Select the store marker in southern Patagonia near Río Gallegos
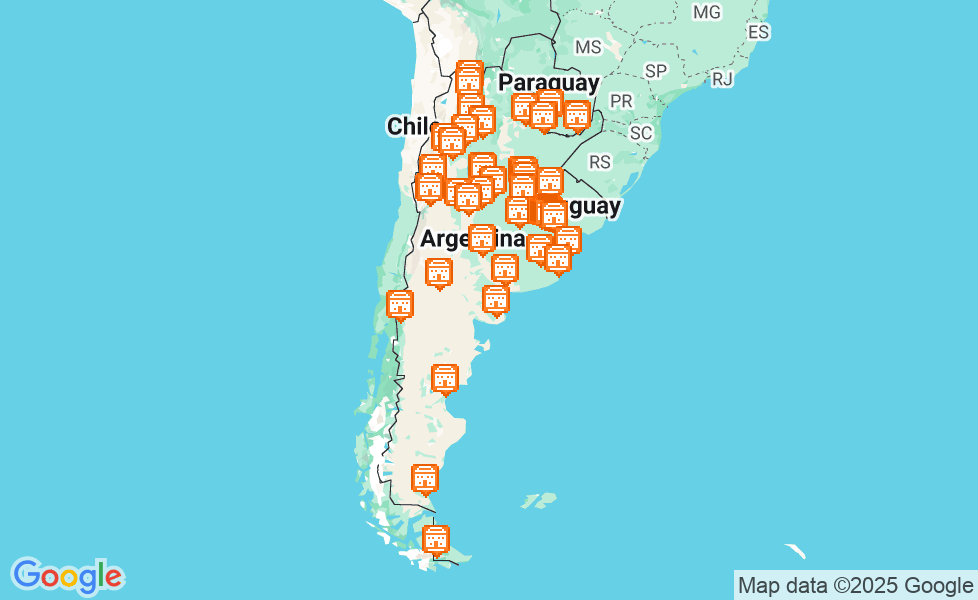The image size is (978, 600). pos(425,479)
